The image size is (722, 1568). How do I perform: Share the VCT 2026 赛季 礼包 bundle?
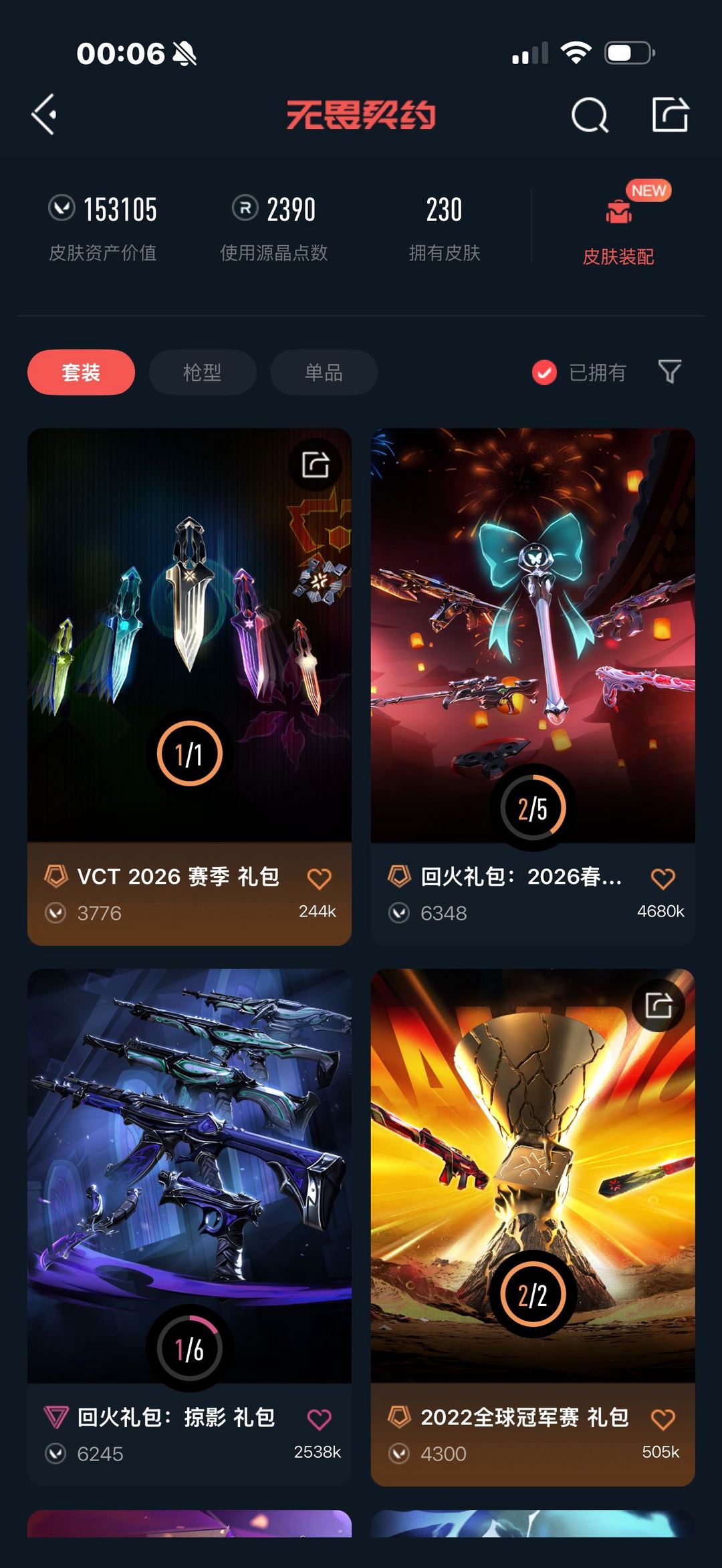(x=316, y=464)
